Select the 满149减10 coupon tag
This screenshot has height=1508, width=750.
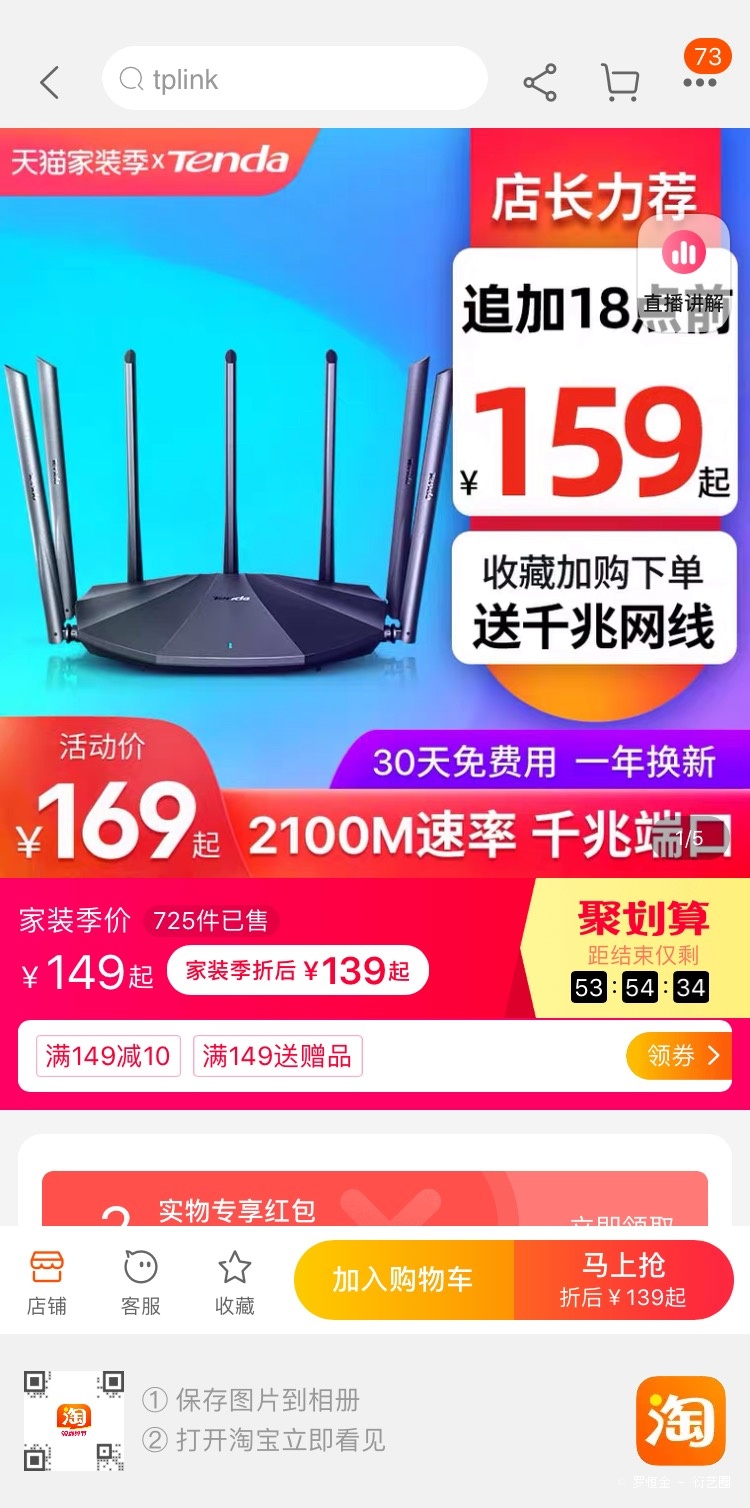[108, 1056]
